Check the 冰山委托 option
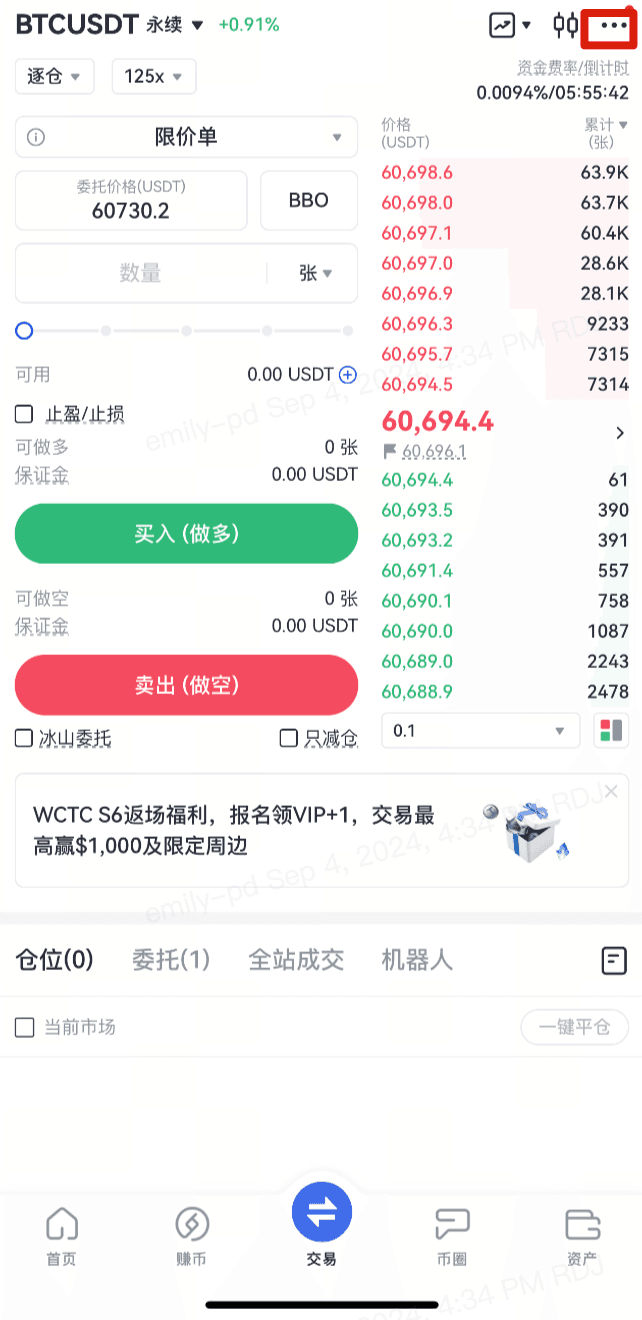 point(24,739)
